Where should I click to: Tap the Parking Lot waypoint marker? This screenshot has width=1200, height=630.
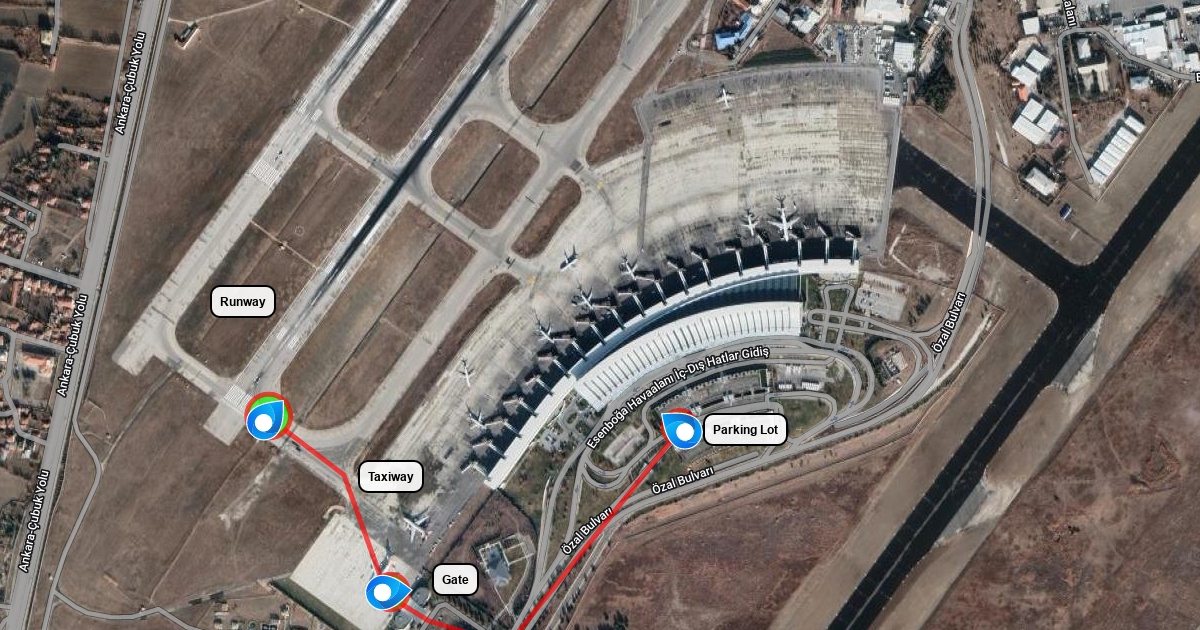pos(685,431)
